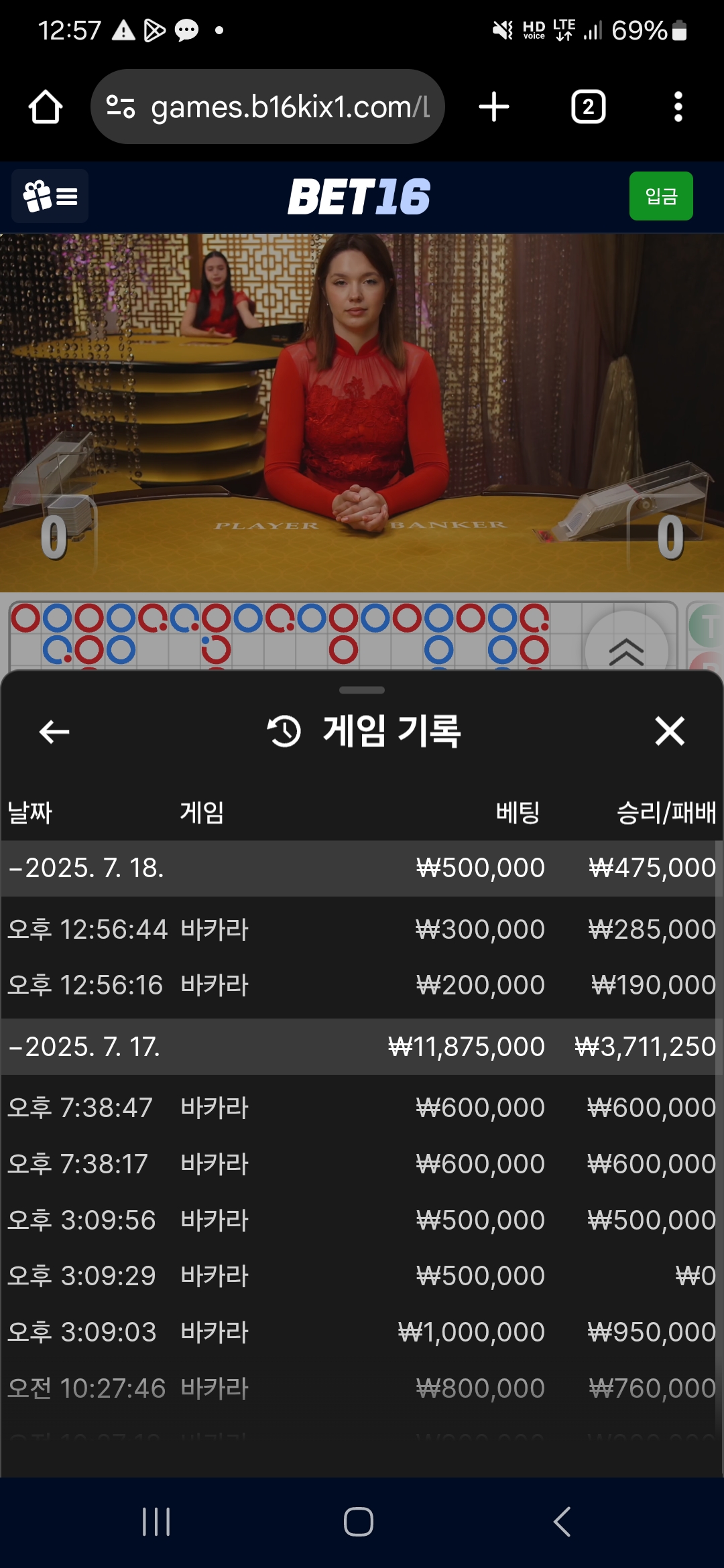This screenshot has width=724, height=1568.
Task: Close the 게임 기록 panel
Action: pyautogui.click(x=670, y=731)
